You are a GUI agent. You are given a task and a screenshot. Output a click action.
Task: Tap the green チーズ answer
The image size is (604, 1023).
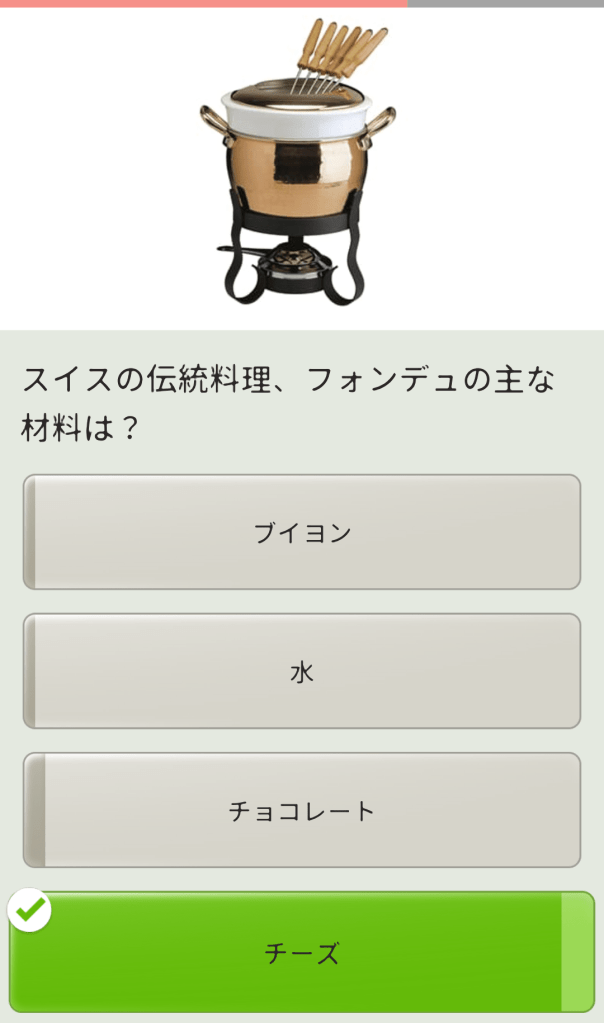click(x=302, y=952)
